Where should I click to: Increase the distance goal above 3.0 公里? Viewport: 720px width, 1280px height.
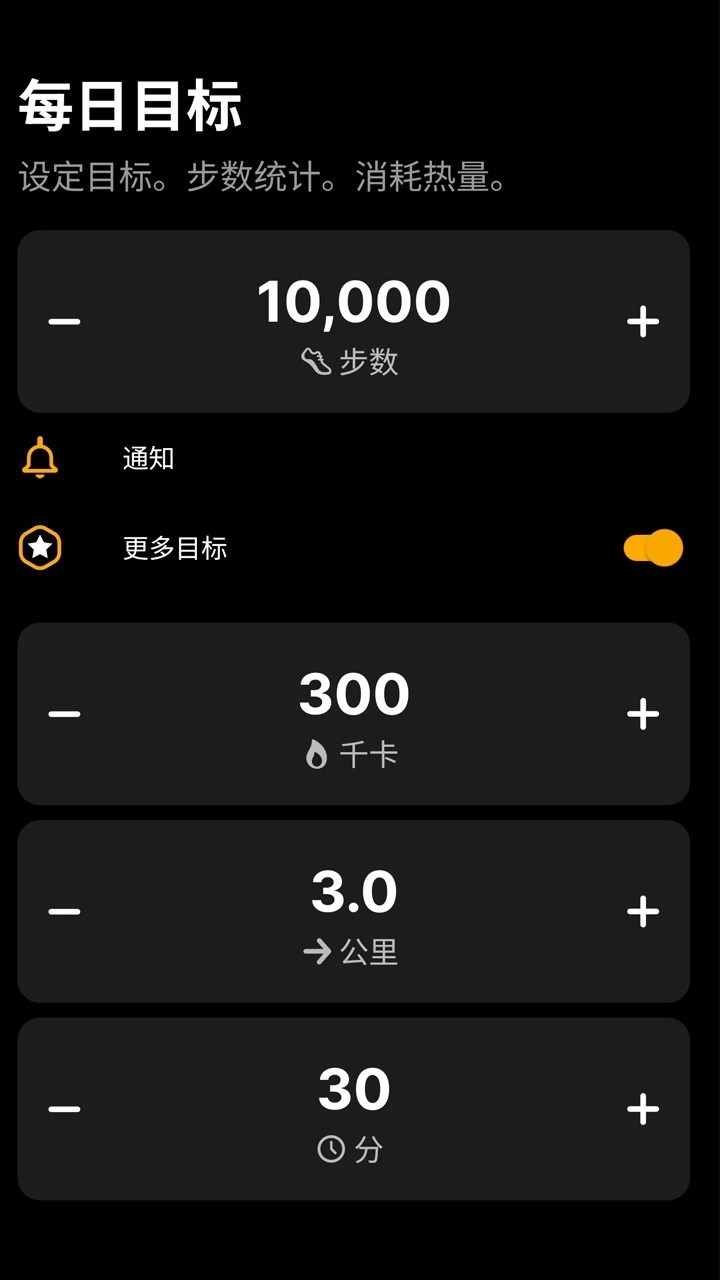pos(644,910)
